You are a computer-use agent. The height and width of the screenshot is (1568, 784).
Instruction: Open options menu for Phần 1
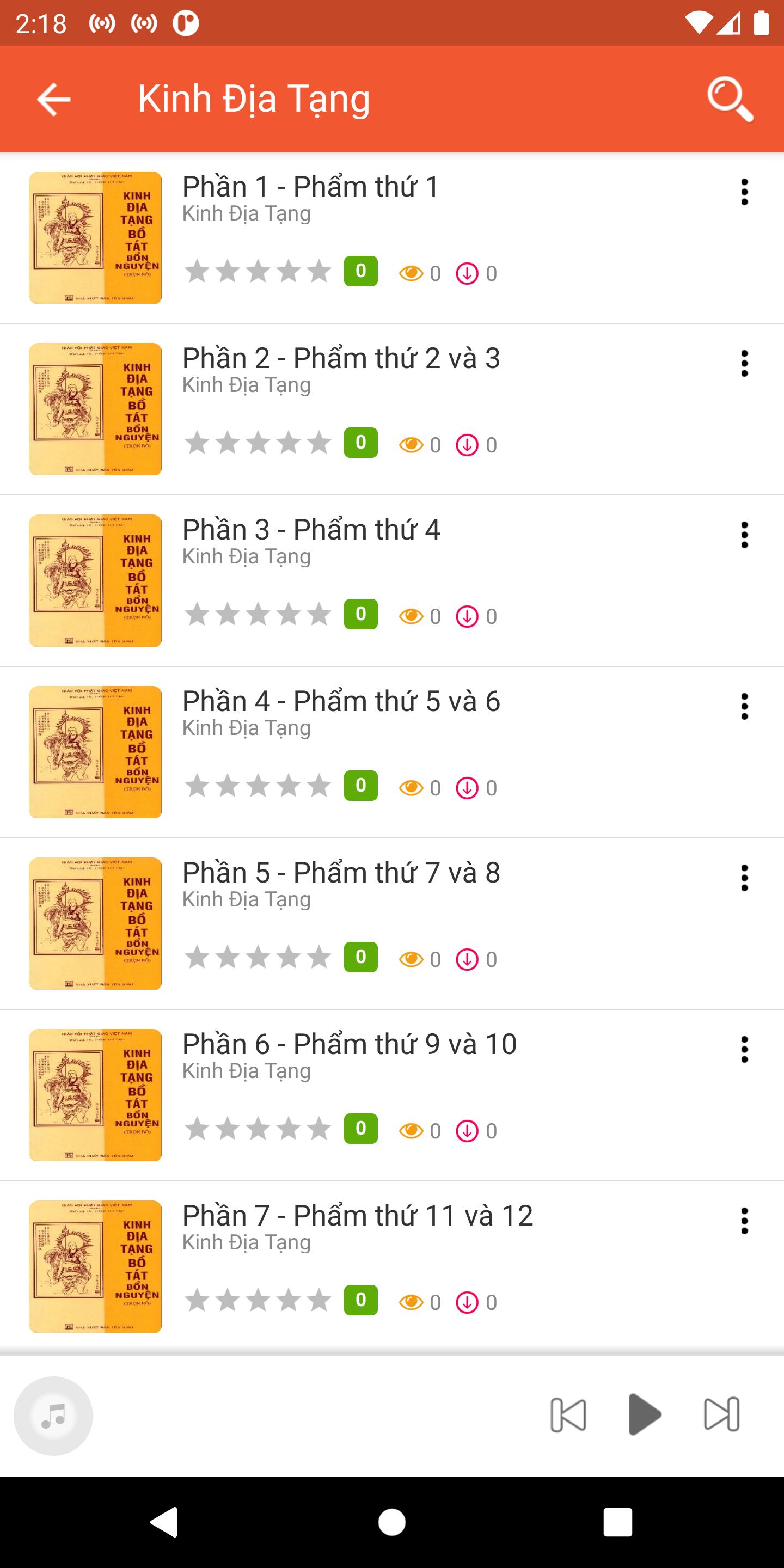click(744, 192)
